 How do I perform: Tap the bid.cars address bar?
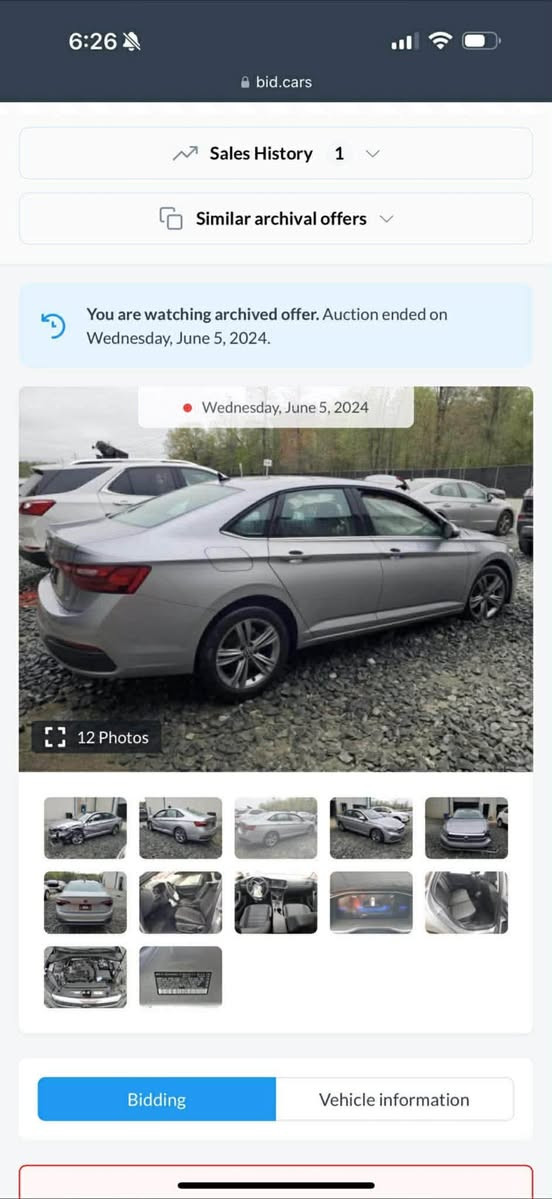pyautogui.click(x=276, y=82)
